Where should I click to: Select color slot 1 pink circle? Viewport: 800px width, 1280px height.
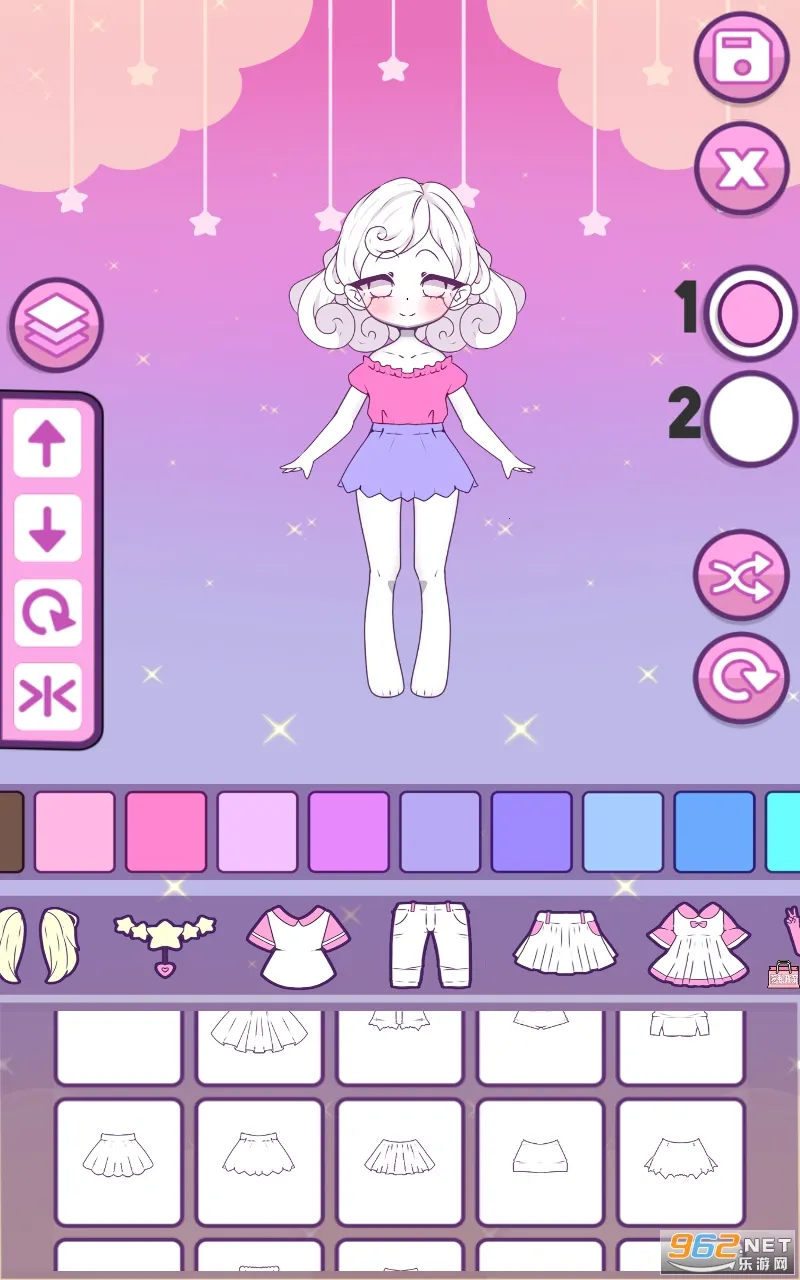(x=750, y=314)
